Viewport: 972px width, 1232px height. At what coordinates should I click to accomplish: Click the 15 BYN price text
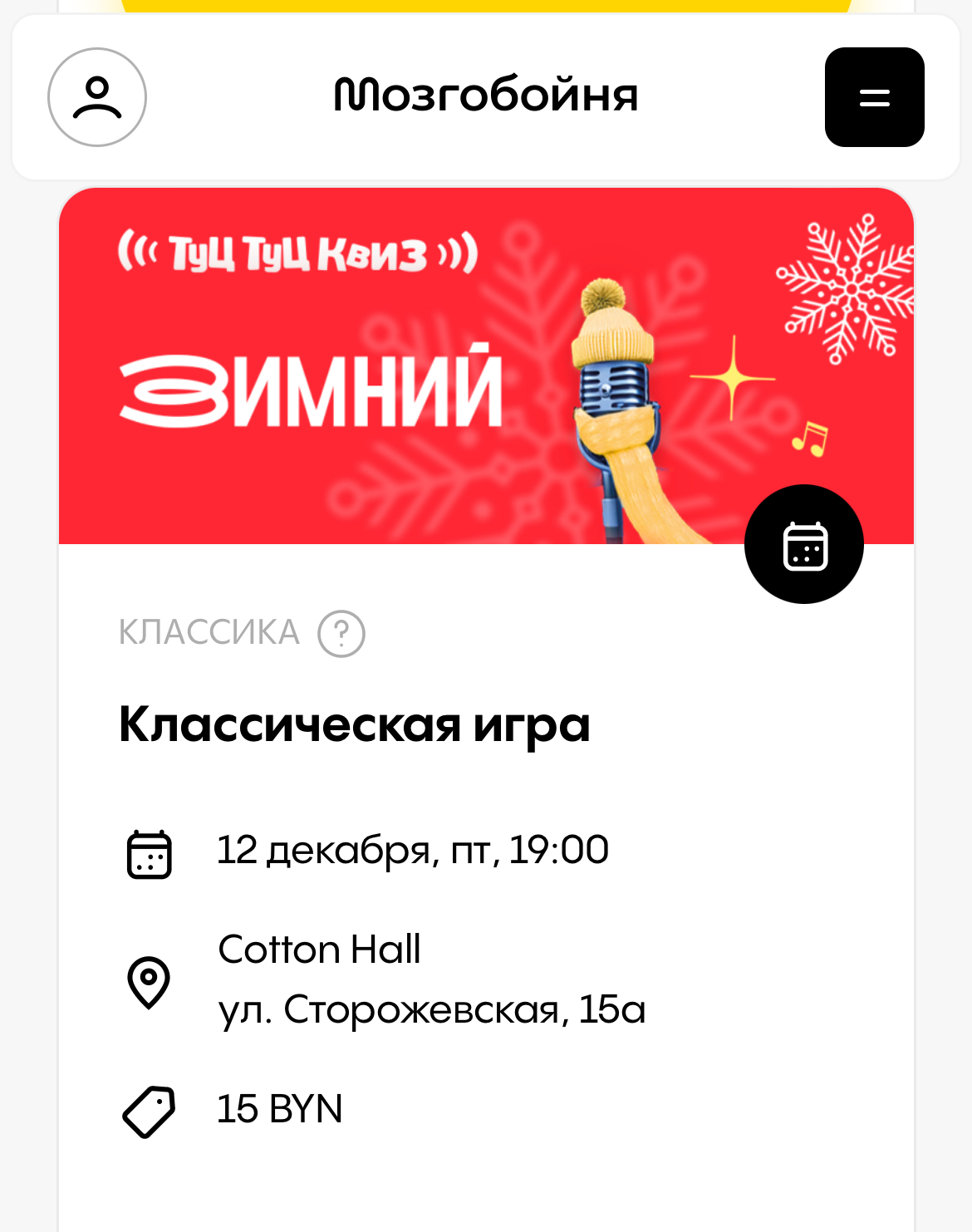coord(280,1107)
